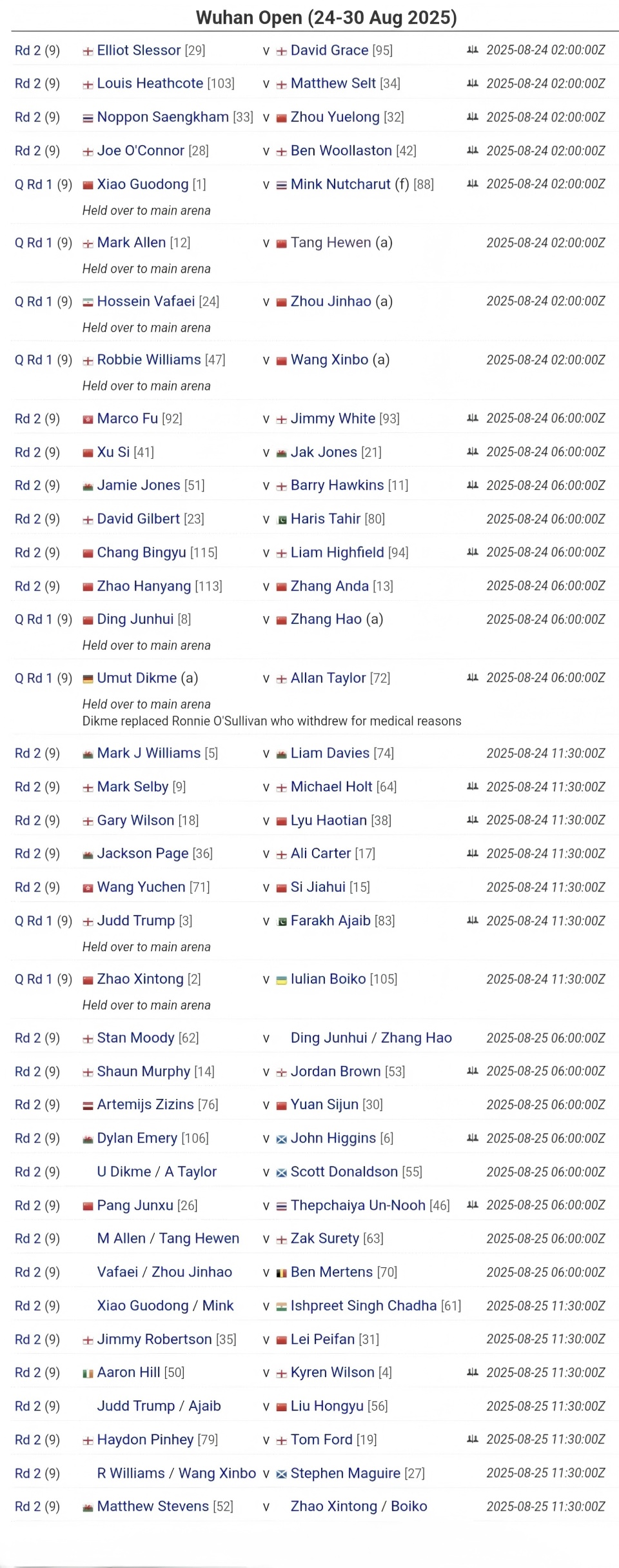Select Shaun Murphy's player link
This screenshot has height=1568, width=619.
(x=143, y=1072)
